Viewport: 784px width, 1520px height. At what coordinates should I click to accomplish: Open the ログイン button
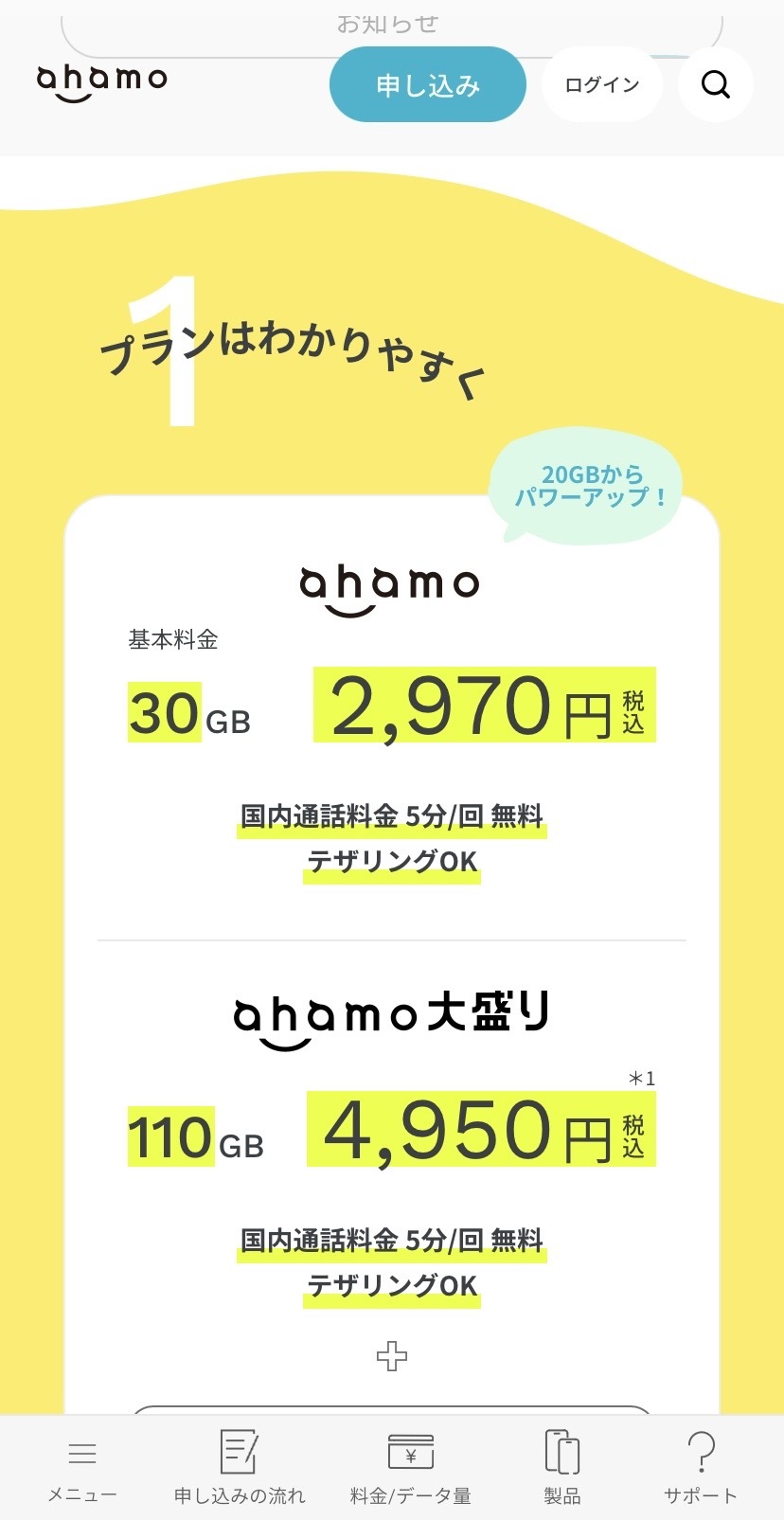(x=601, y=84)
